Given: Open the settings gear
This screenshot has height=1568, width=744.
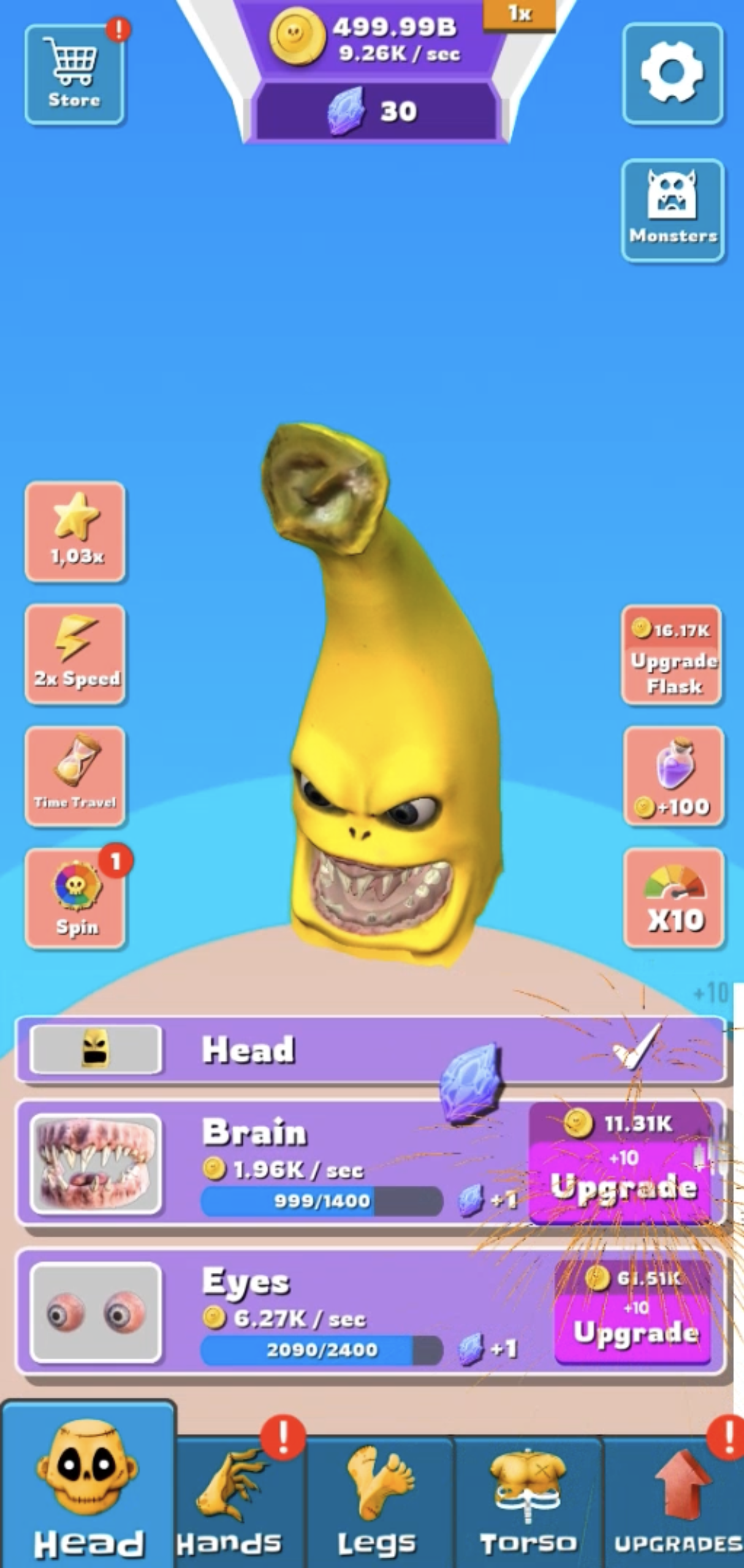Looking at the screenshot, I should tap(672, 73).
